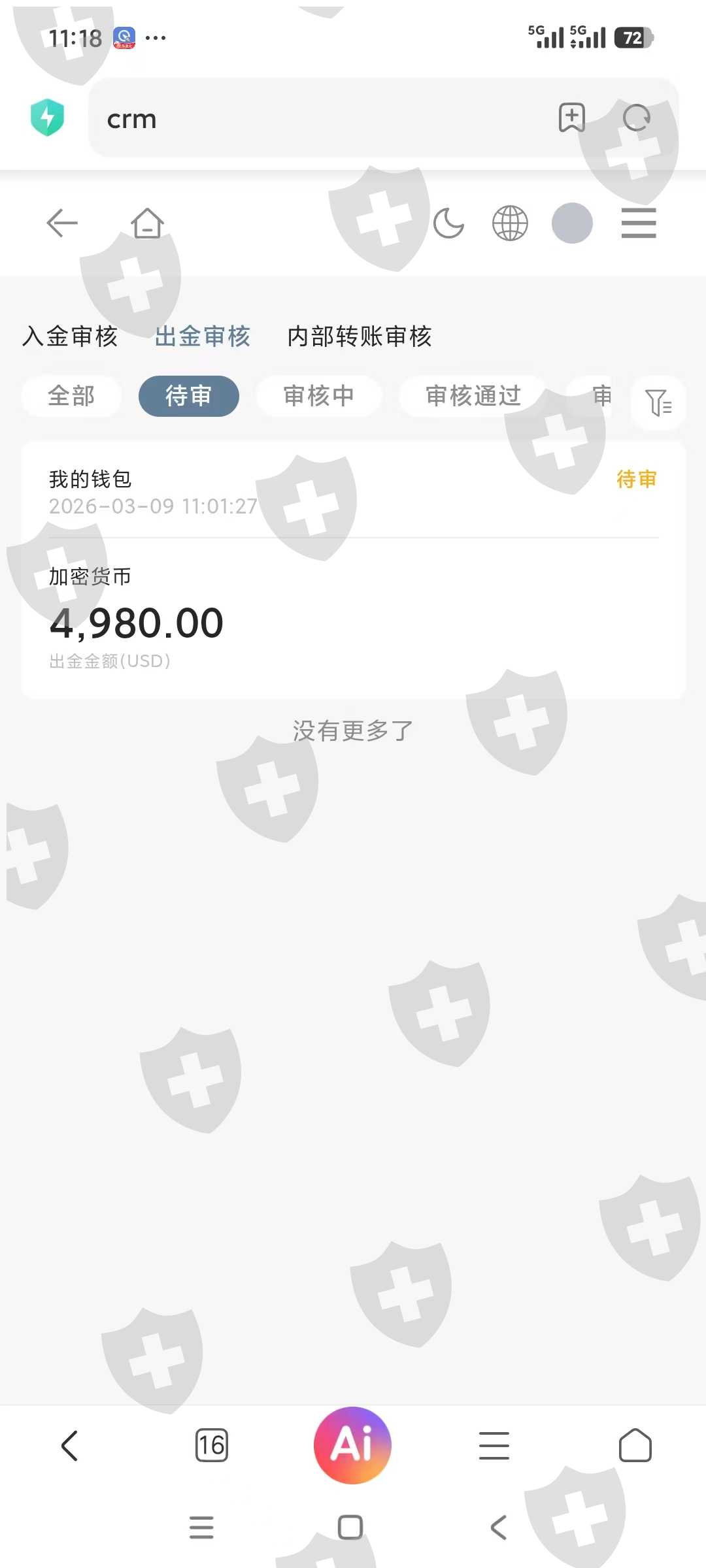
Task: Reload the page
Action: (x=636, y=118)
